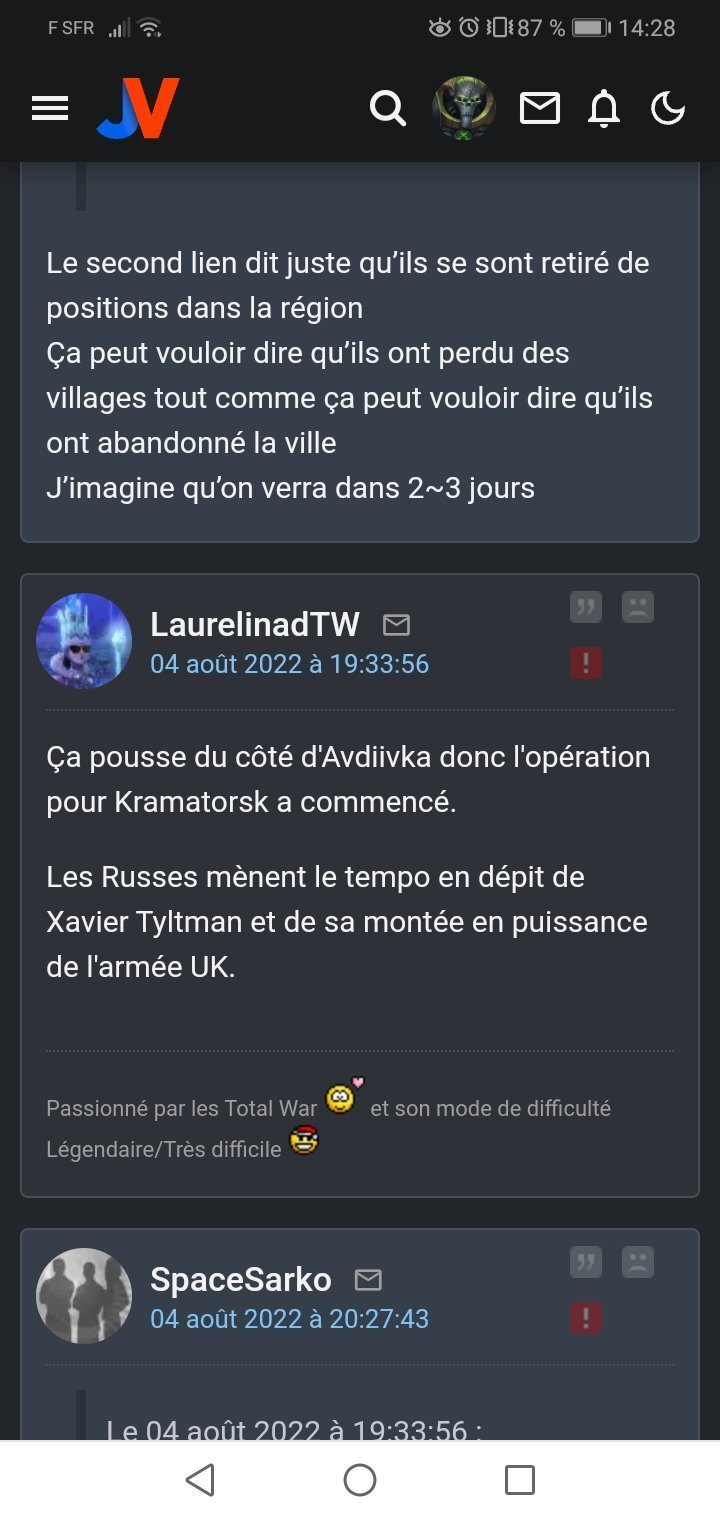Report LaurelinadTW's message
Image resolution: width=720 pixels, height=1520 pixels.
tap(586, 663)
